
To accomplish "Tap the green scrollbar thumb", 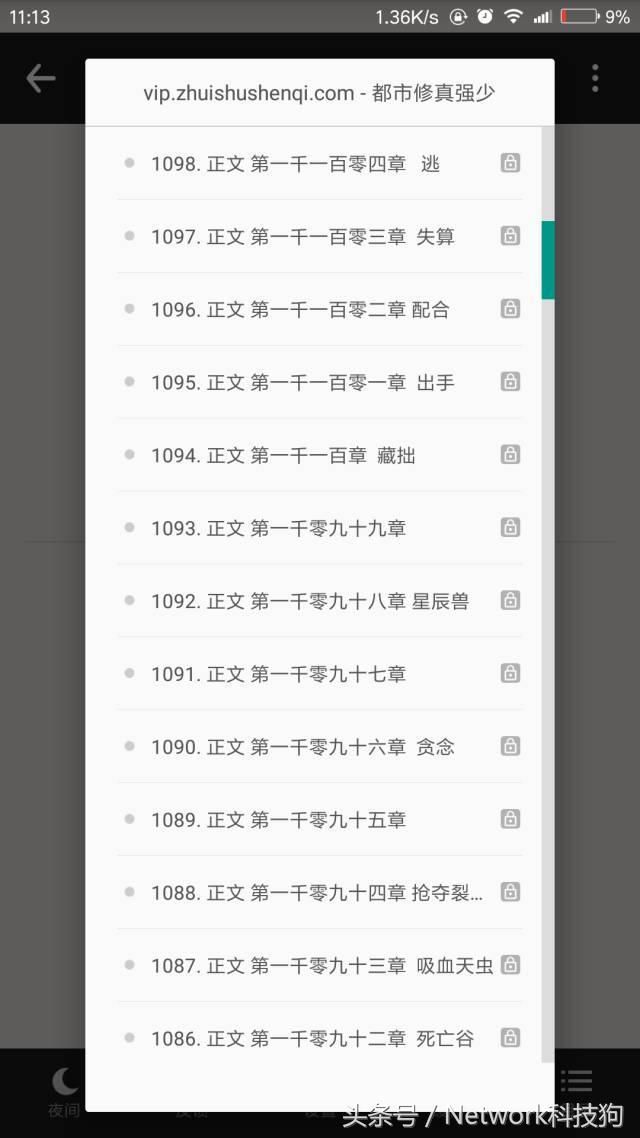I will [548, 260].
